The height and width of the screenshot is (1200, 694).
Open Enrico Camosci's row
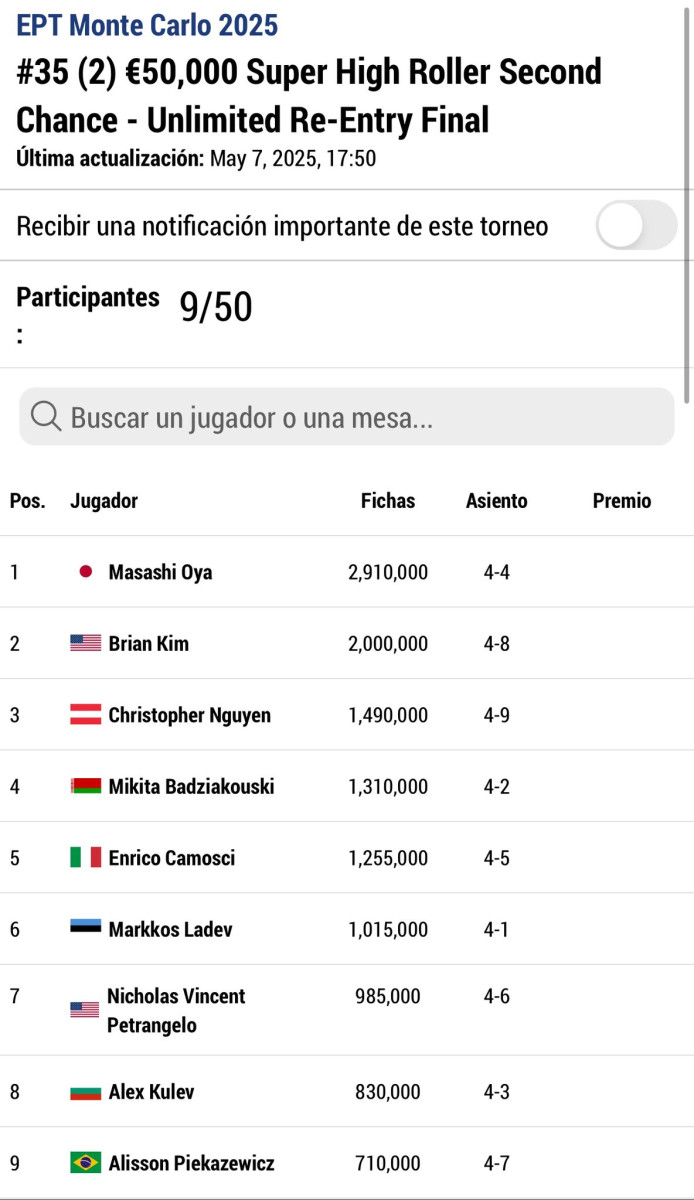347,858
